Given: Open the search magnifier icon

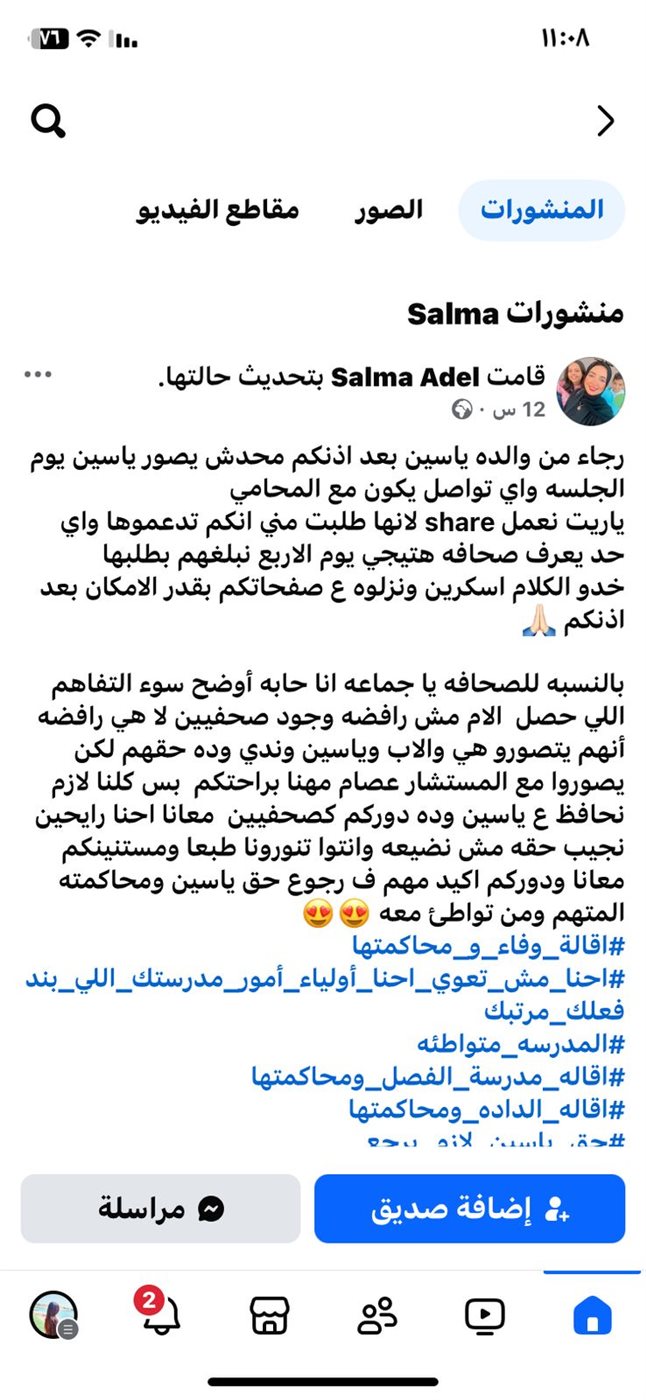Looking at the screenshot, I should coord(48,122).
